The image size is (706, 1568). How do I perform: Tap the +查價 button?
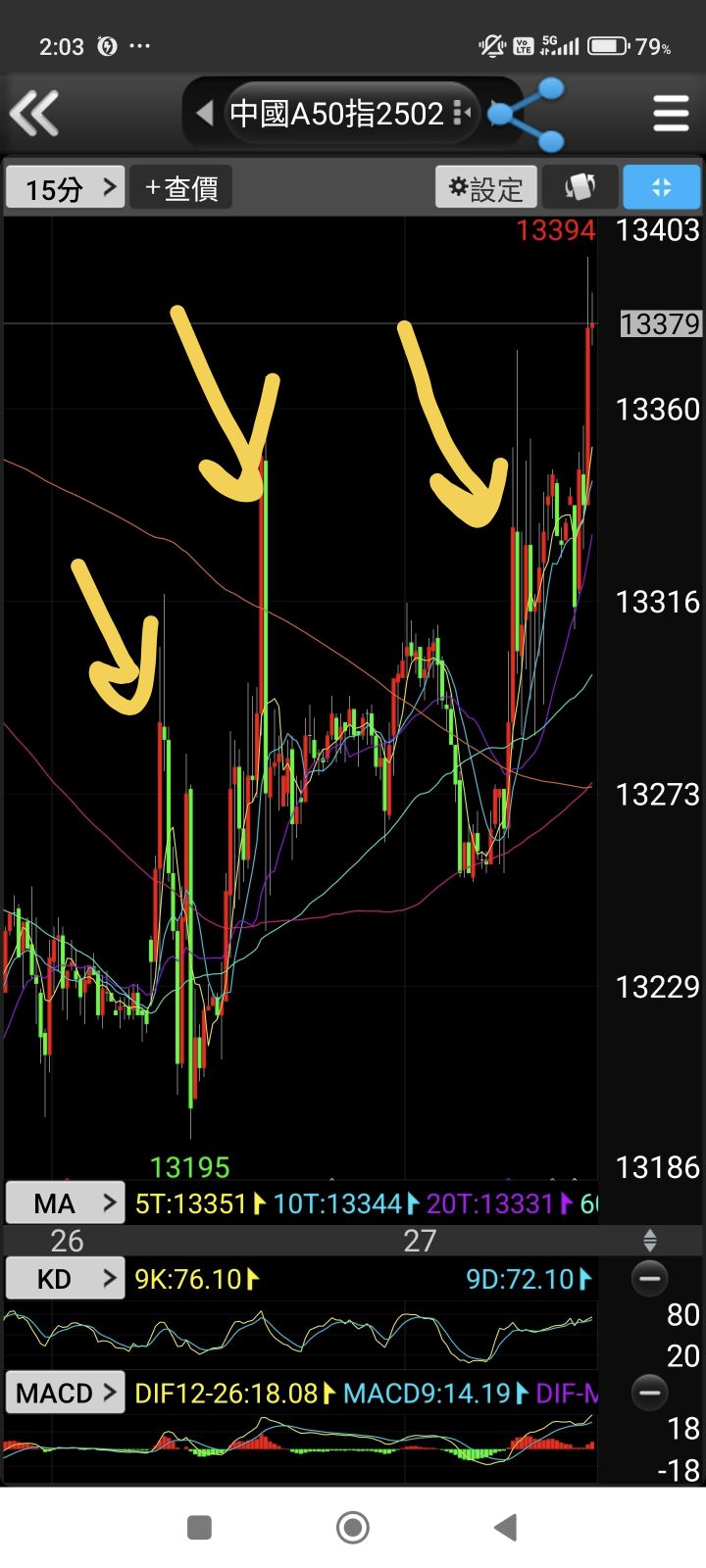(181, 187)
